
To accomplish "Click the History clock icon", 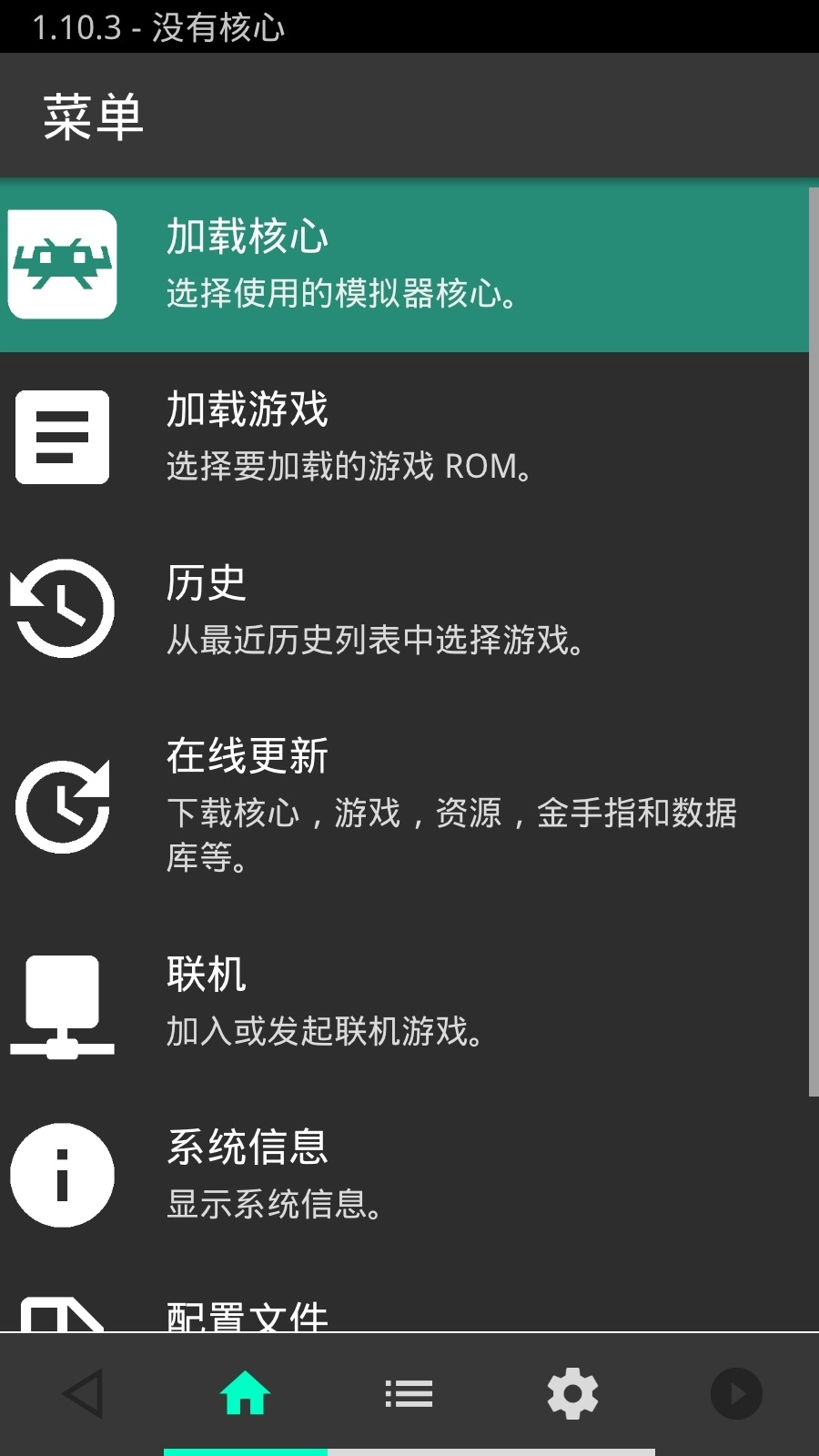I will (61, 610).
